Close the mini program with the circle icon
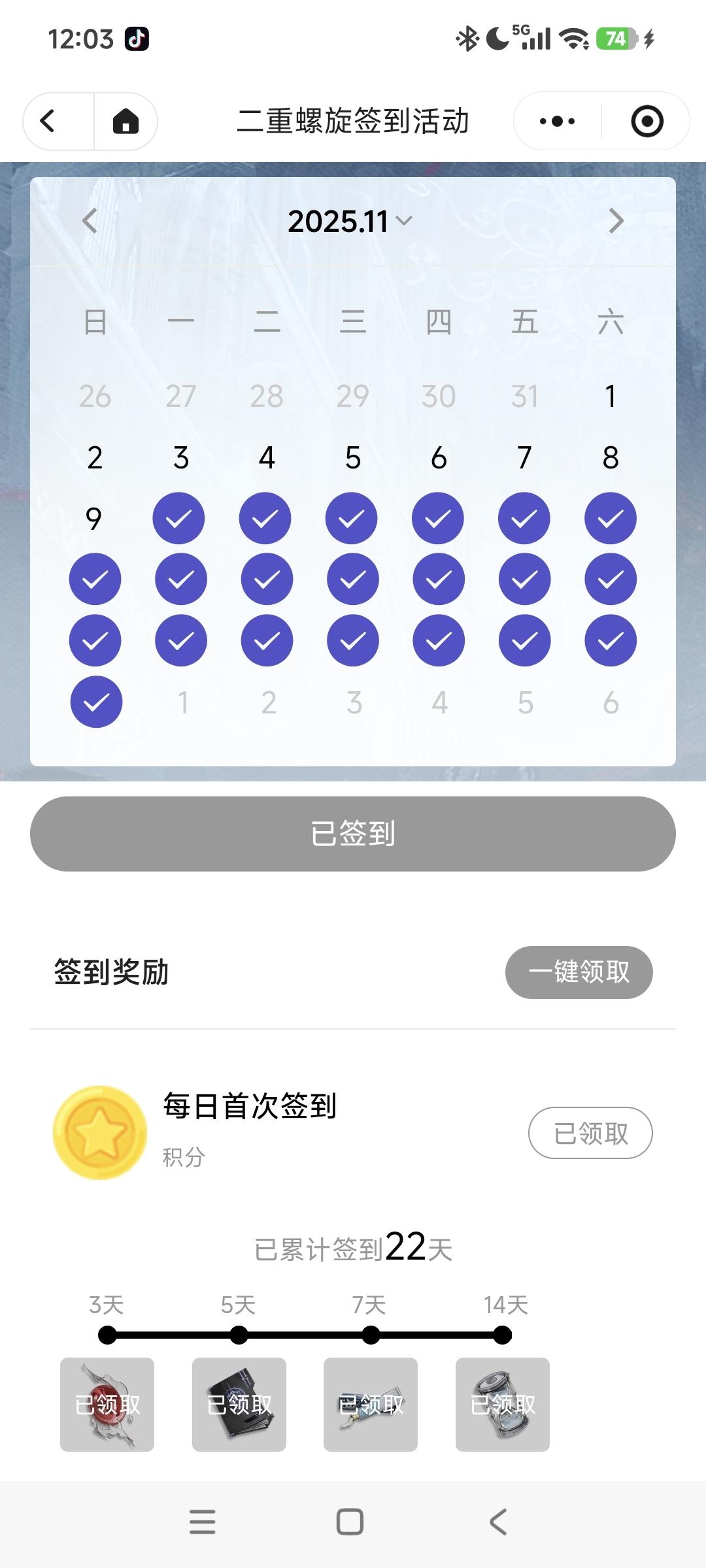Screen dimensions: 706x1568 pyautogui.click(x=647, y=122)
